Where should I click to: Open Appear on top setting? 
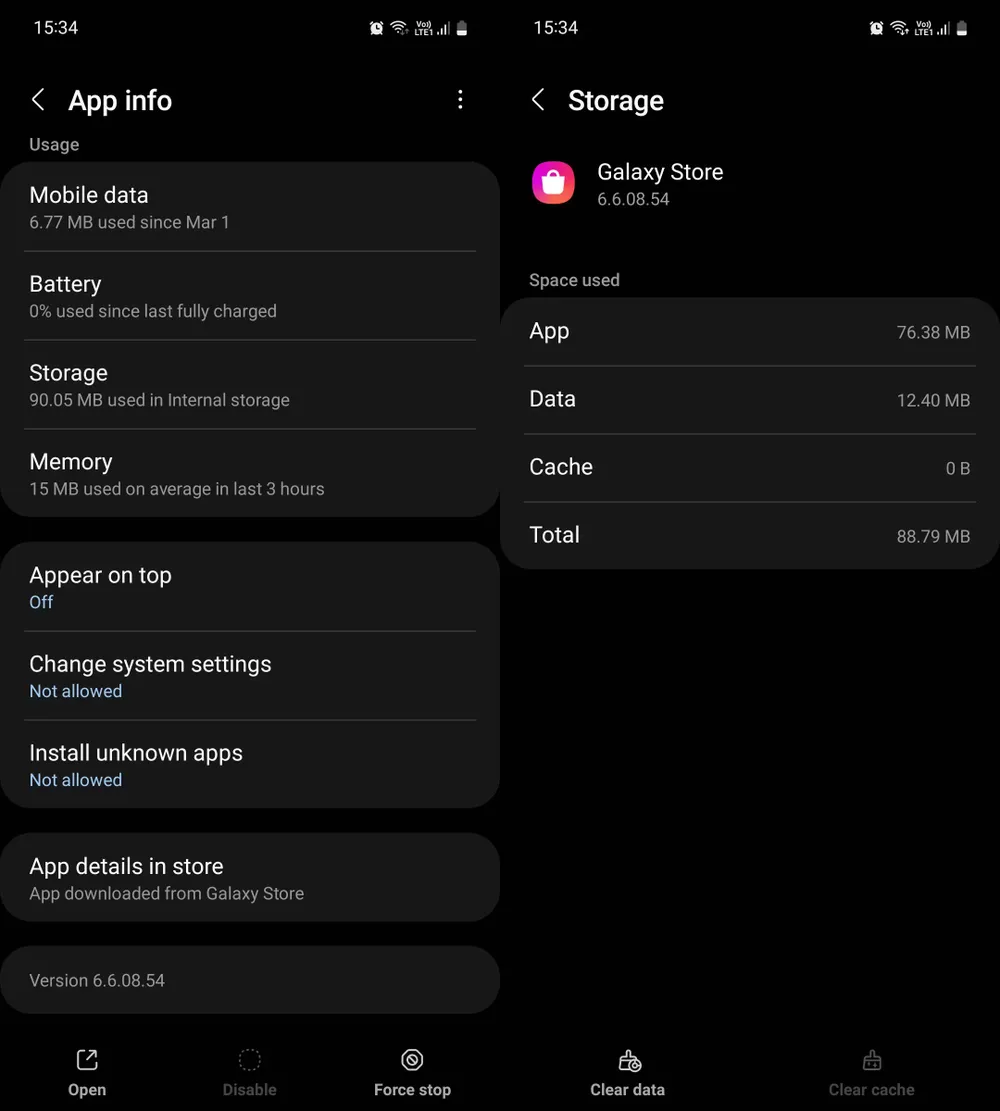coord(250,587)
